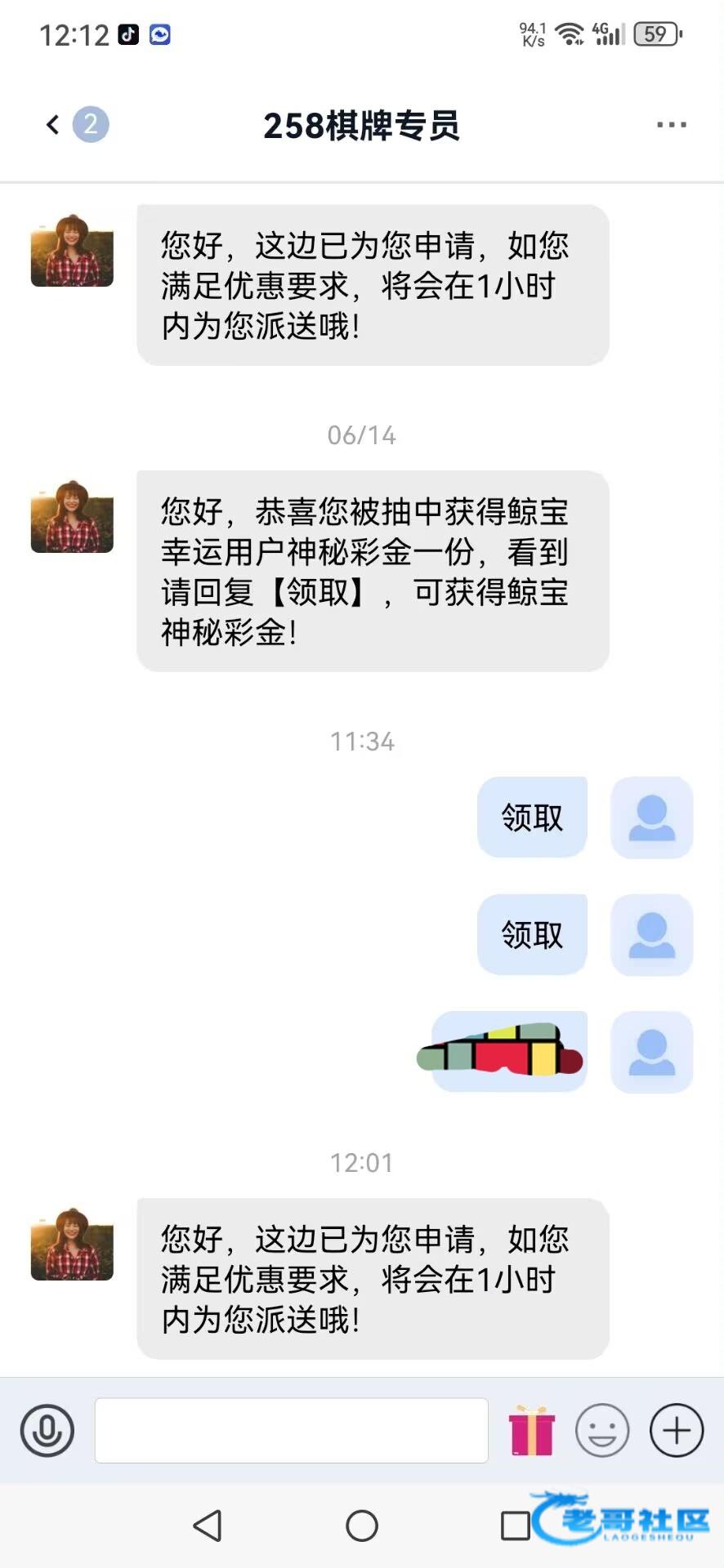Open the emoji picker
The height and width of the screenshot is (1568, 724).
pos(602,1430)
